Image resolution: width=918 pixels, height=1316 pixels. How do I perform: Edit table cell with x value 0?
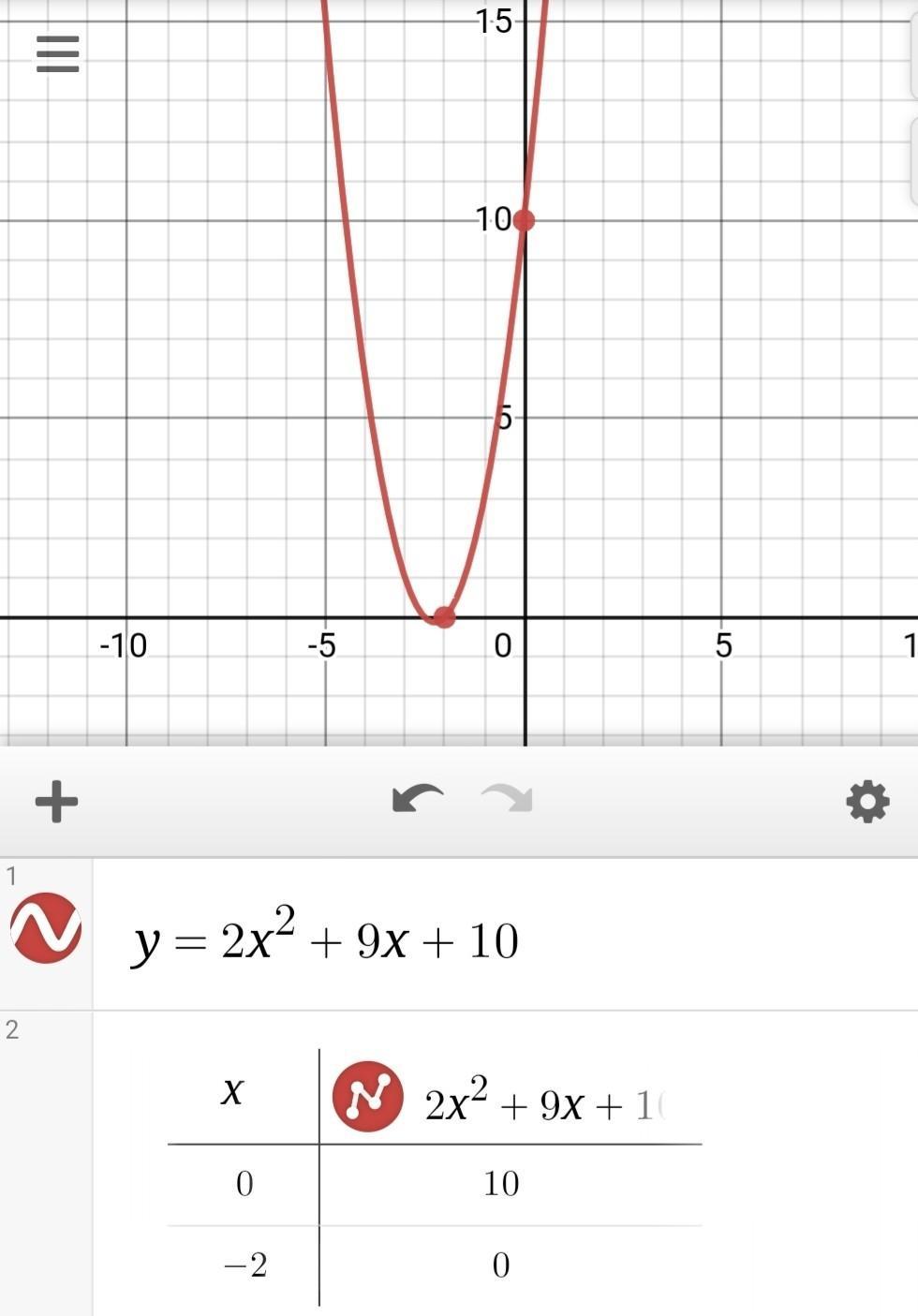(244, 1184)
